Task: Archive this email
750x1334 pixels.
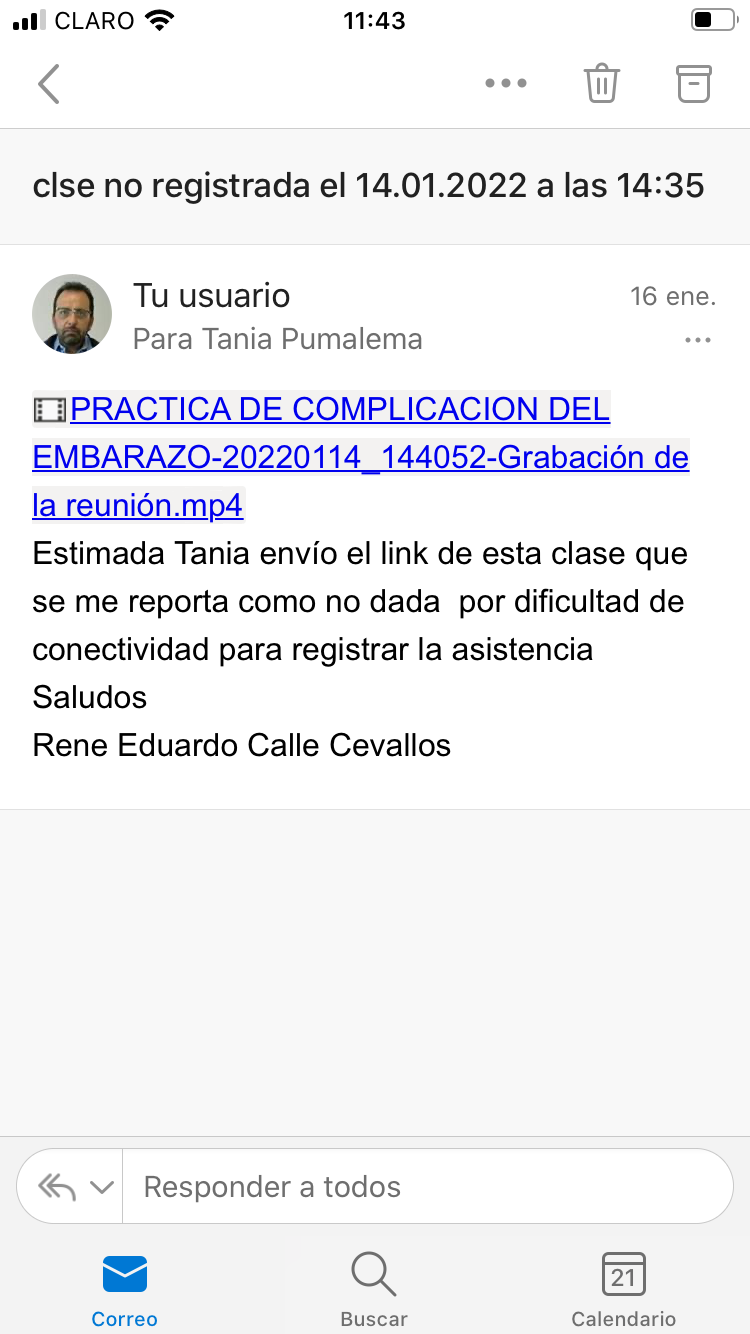Action: (x=693, y=84)
